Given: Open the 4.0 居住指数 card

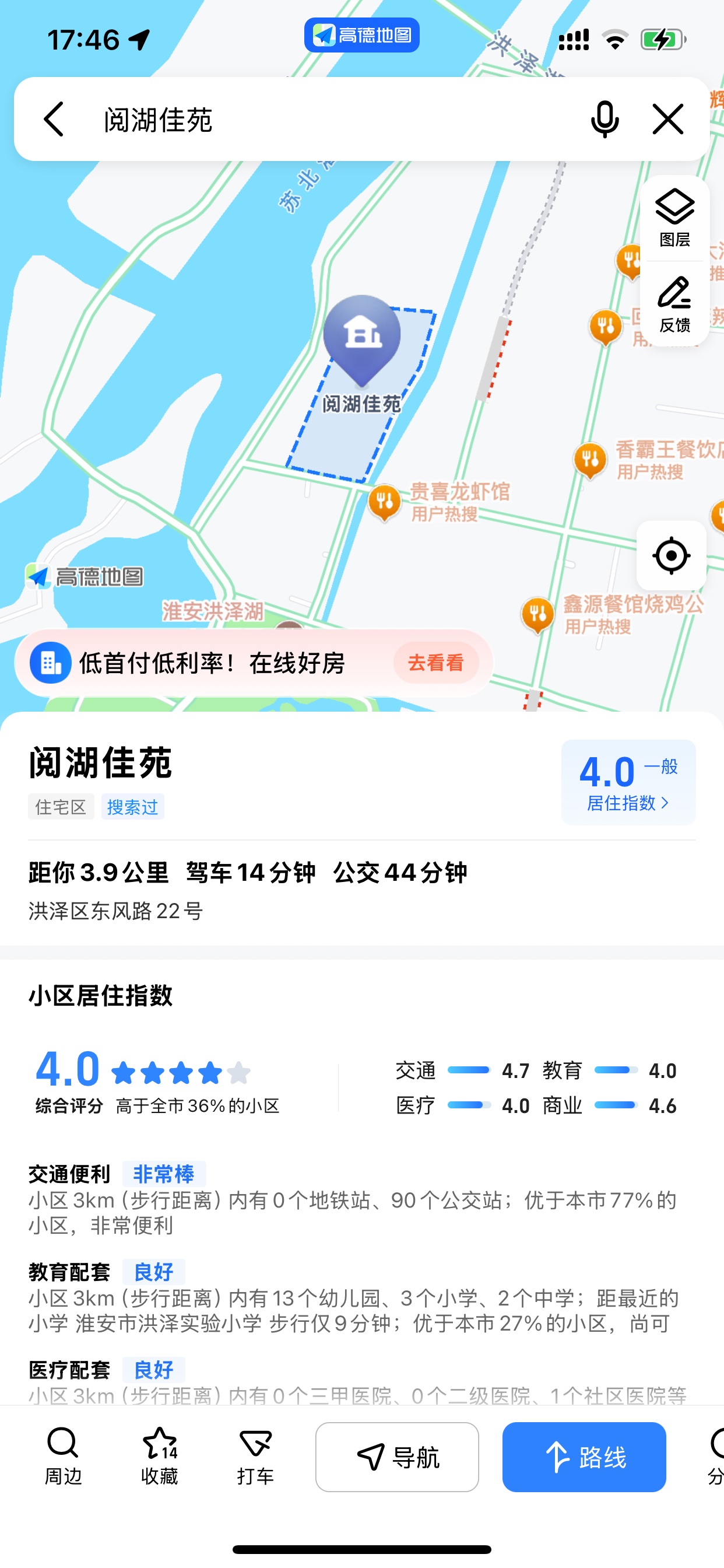Looking at the screenshot, I should [628, 782].
